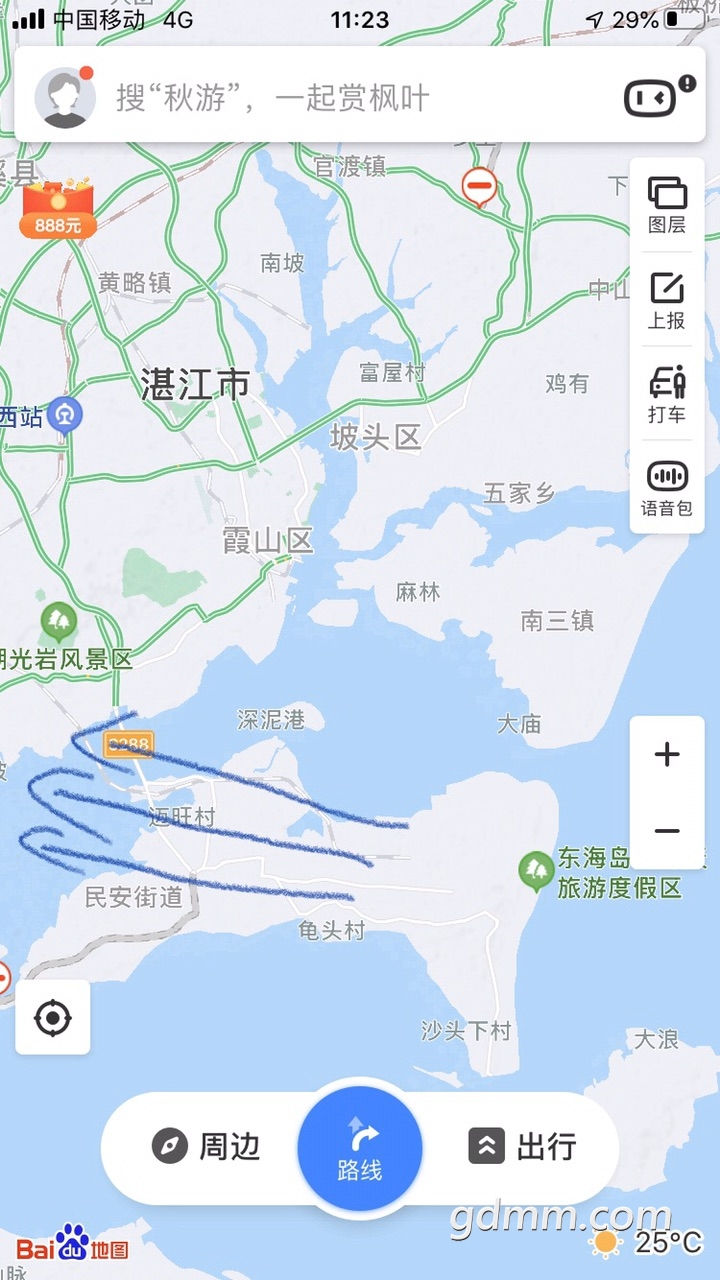This screenshot has height=1280, width=720.
Task: Zoom out of the map
Action: [667, 831]
